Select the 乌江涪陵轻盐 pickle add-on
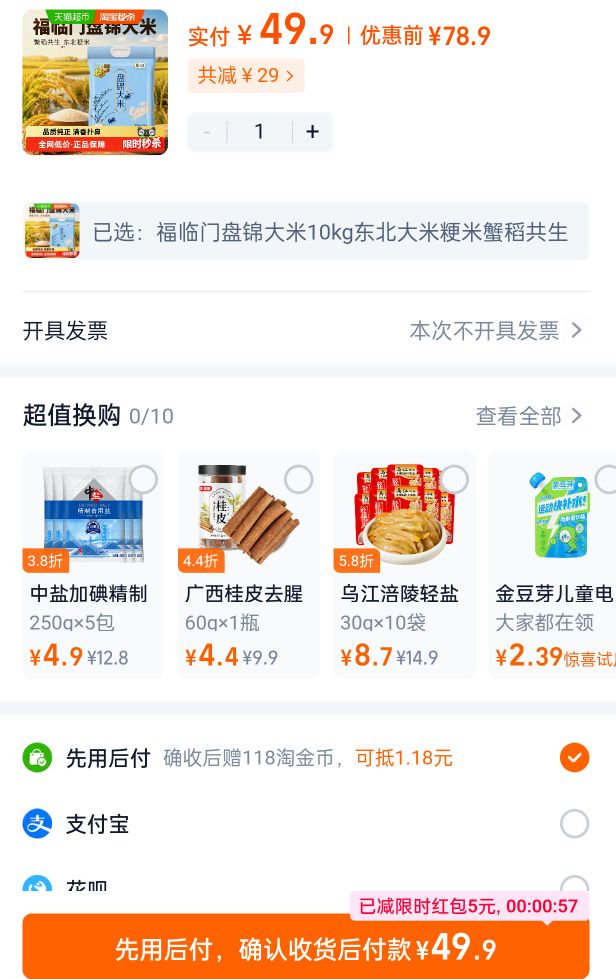The height and width of the screenshot is (979, 616). 454,480
